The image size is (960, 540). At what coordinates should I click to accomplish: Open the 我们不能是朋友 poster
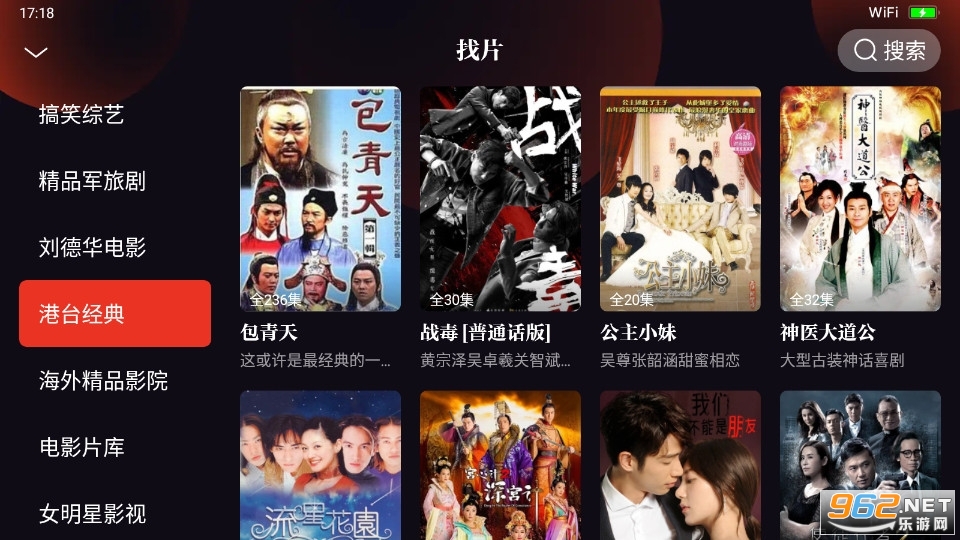coord(680,465)
